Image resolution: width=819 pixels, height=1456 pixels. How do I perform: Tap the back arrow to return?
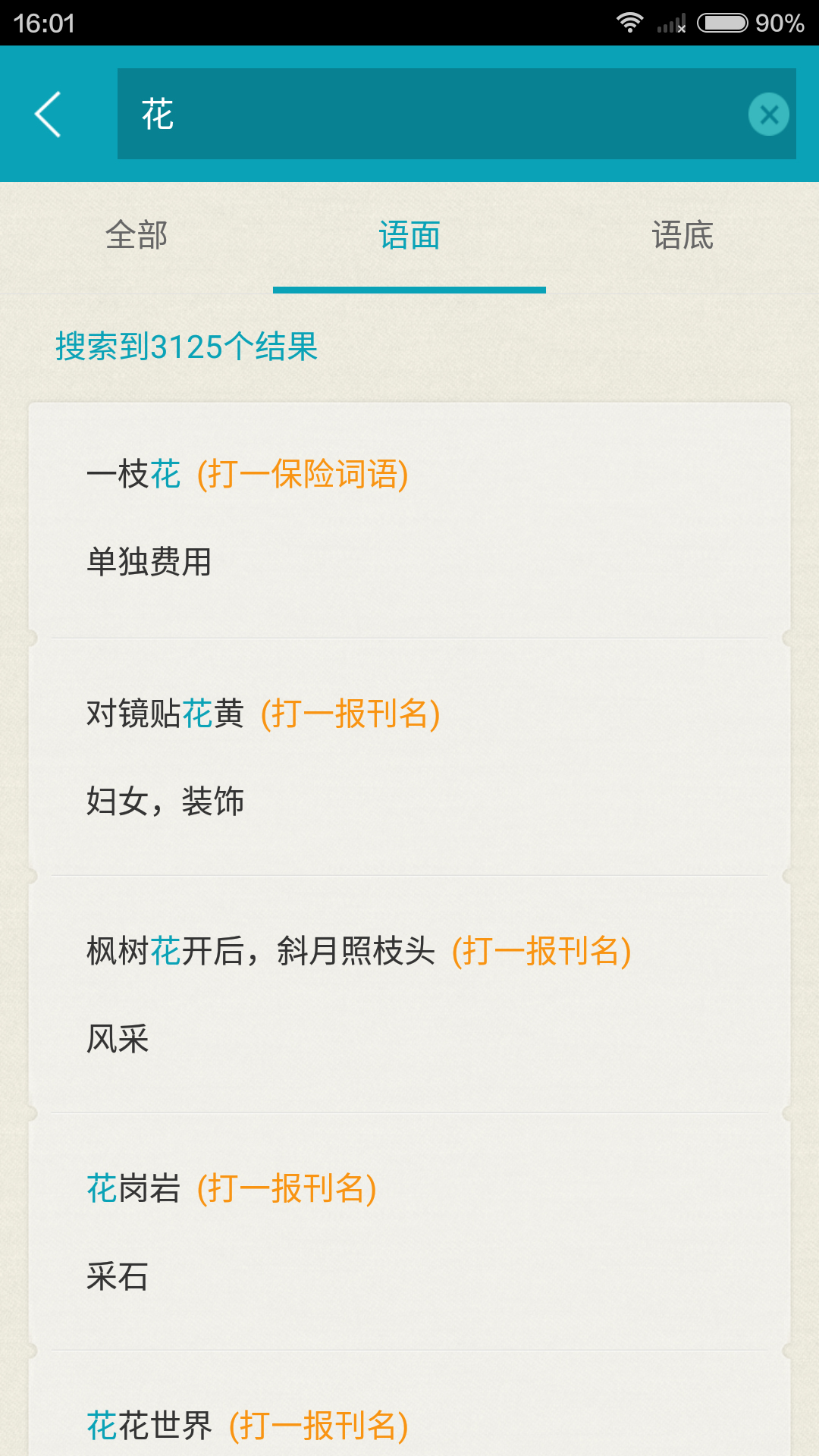pyautogui.click(x=48, y=114)
